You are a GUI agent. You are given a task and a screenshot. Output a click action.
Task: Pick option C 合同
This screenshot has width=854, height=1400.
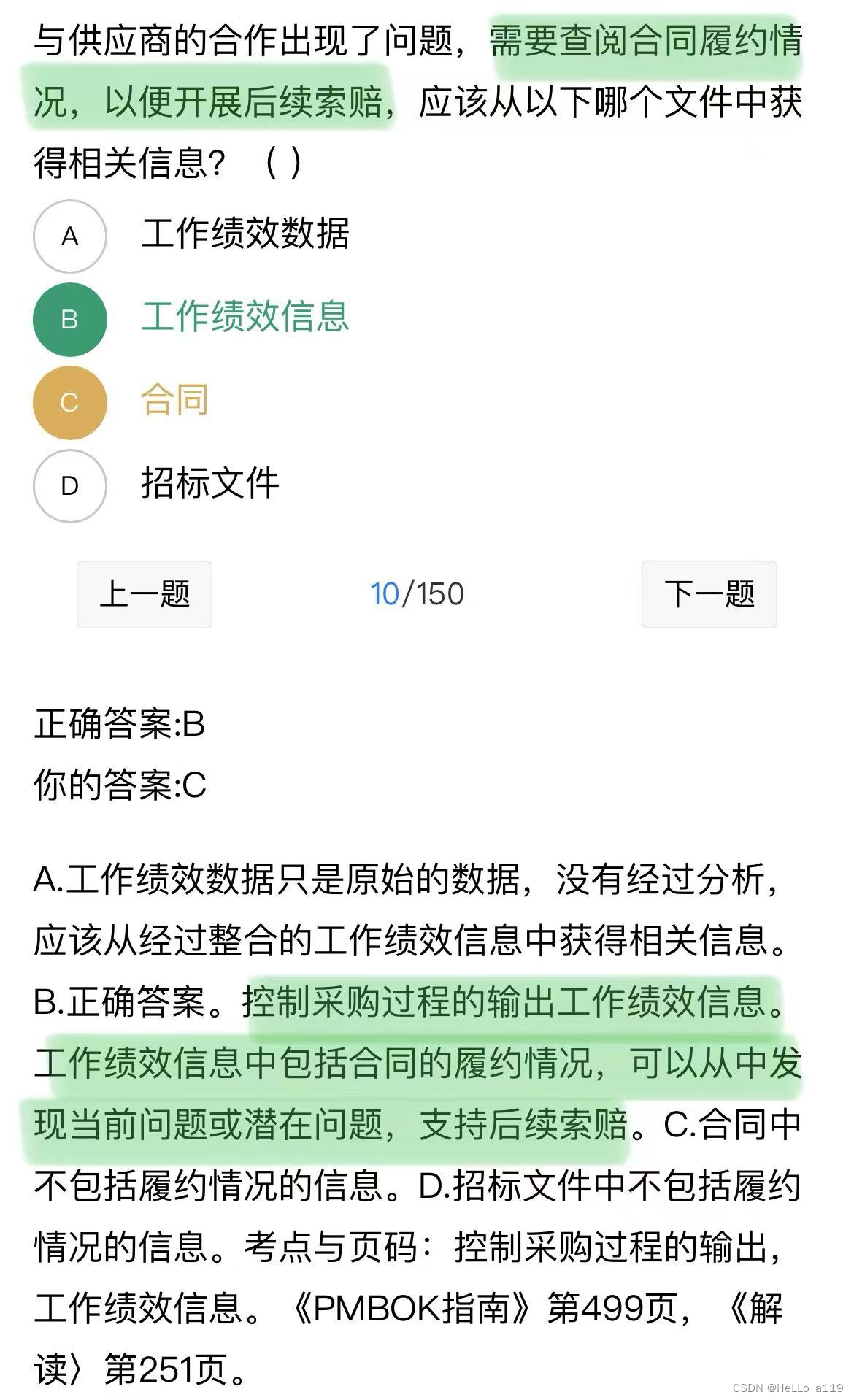point(70,403)
